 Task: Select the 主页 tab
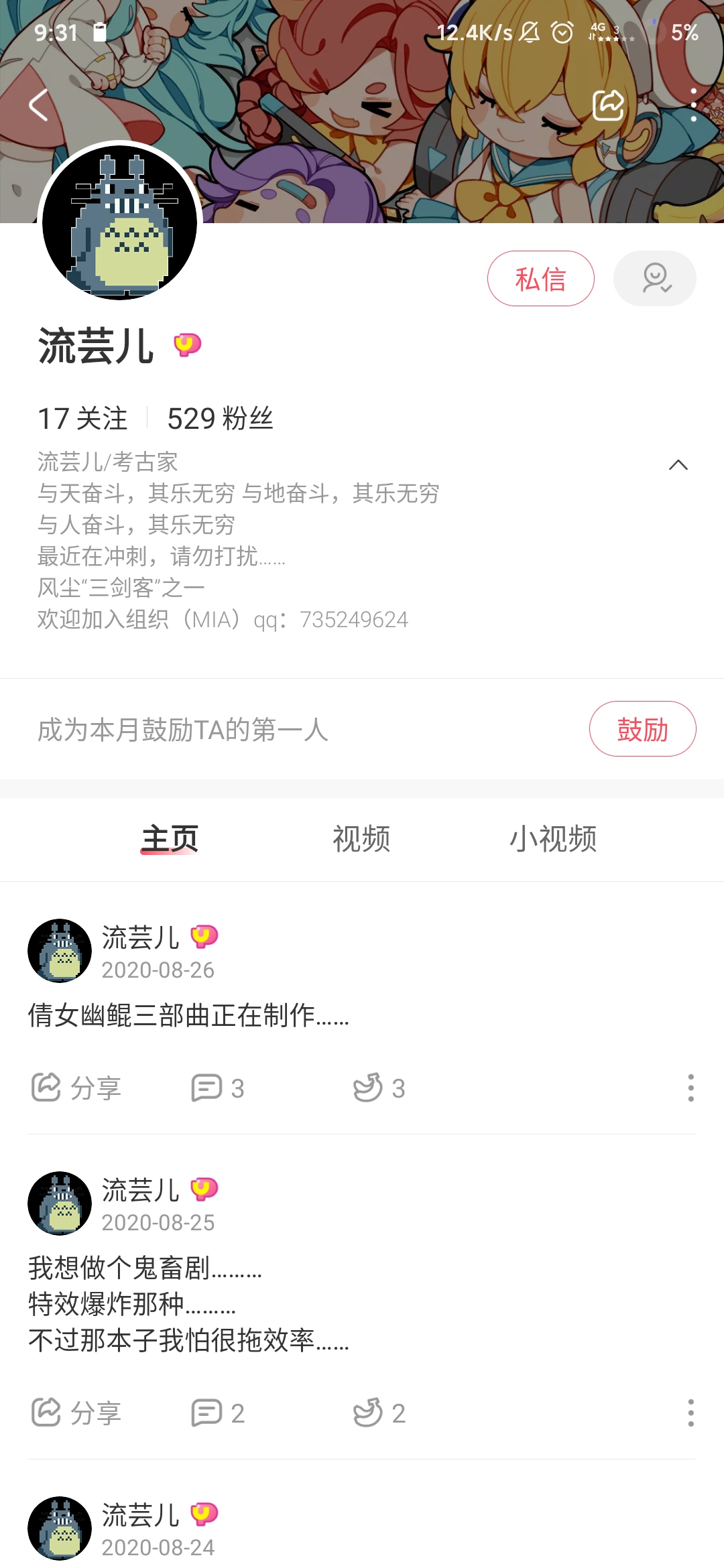pos(170,839)
